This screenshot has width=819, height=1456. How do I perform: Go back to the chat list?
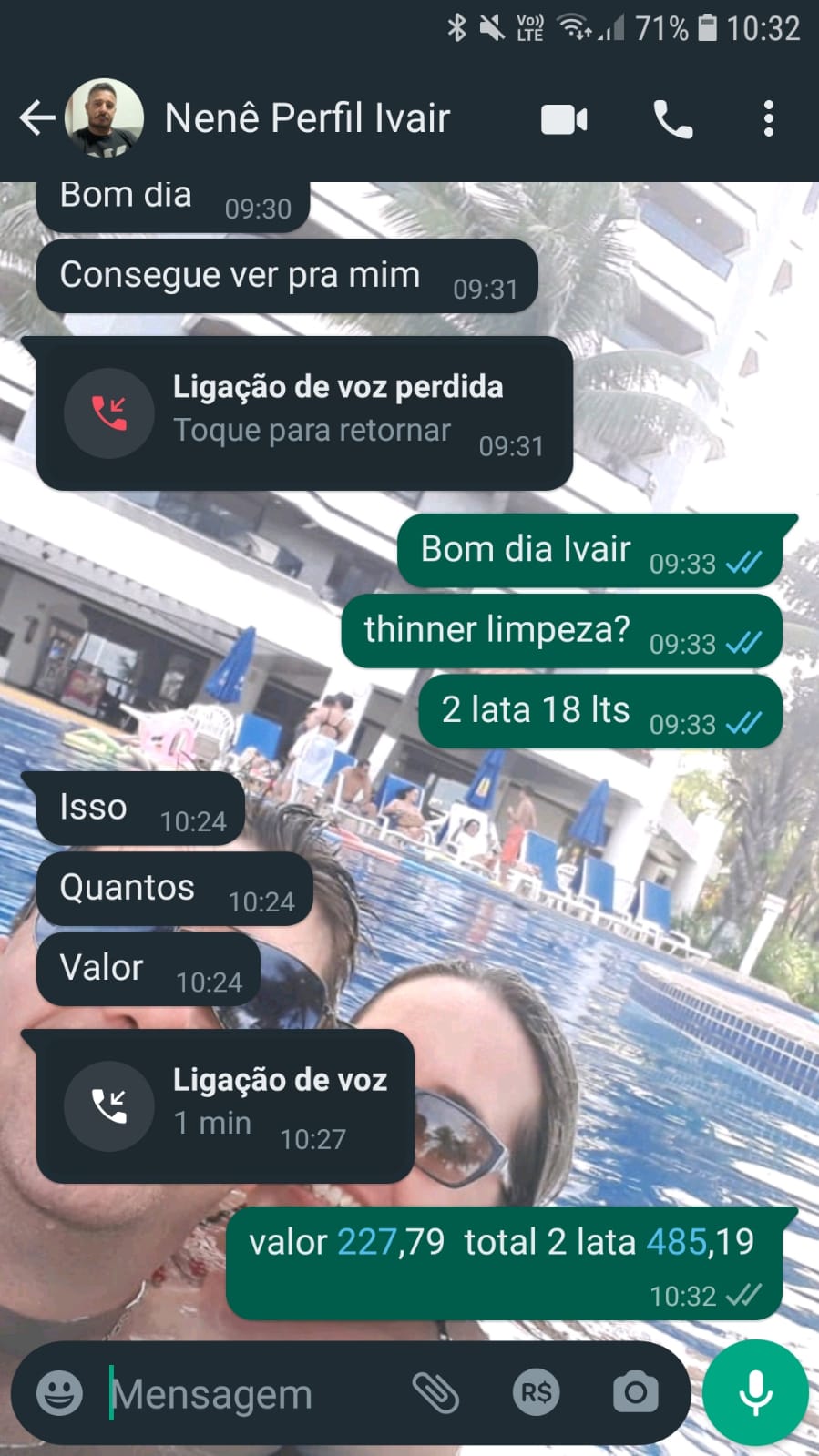36,118
